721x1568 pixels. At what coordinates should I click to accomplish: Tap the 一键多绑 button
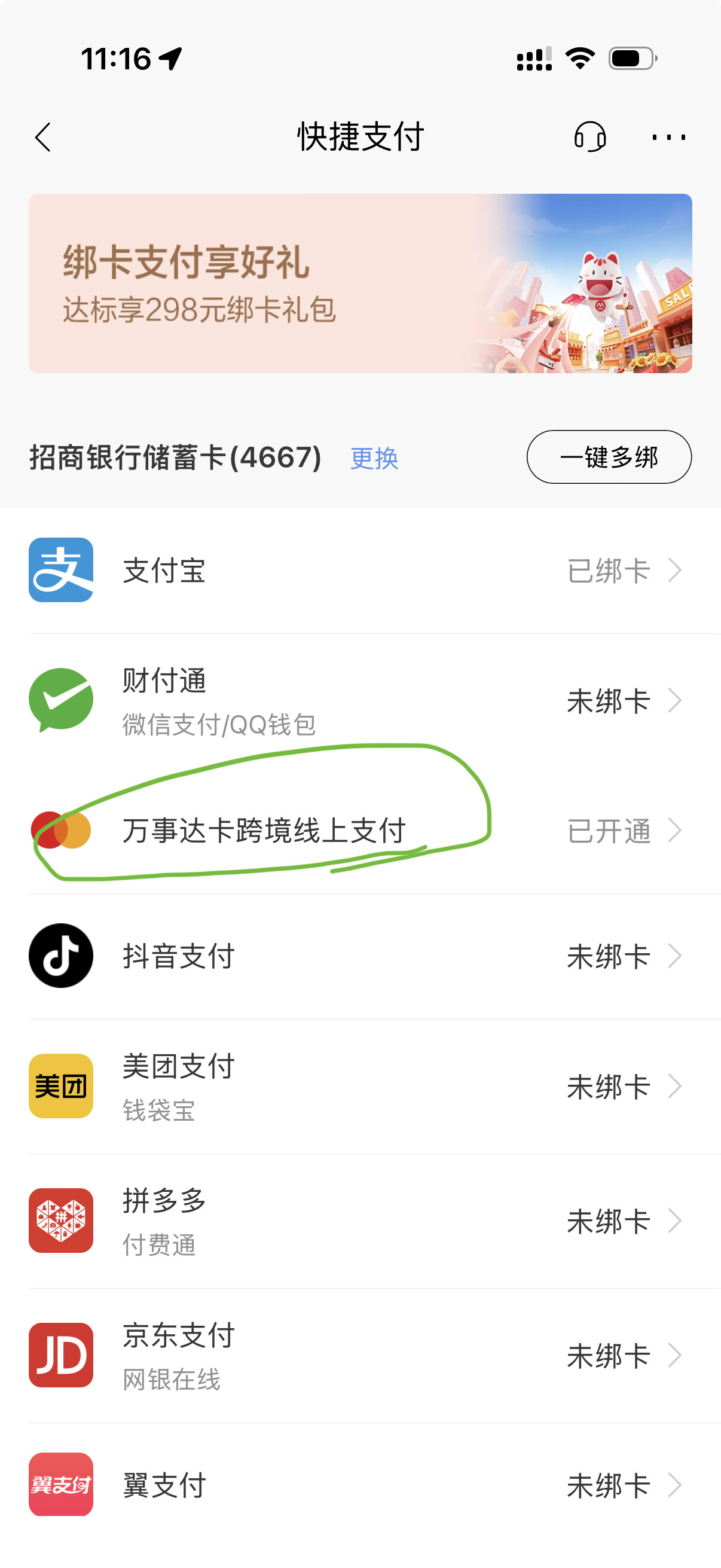tap(609, 456)
